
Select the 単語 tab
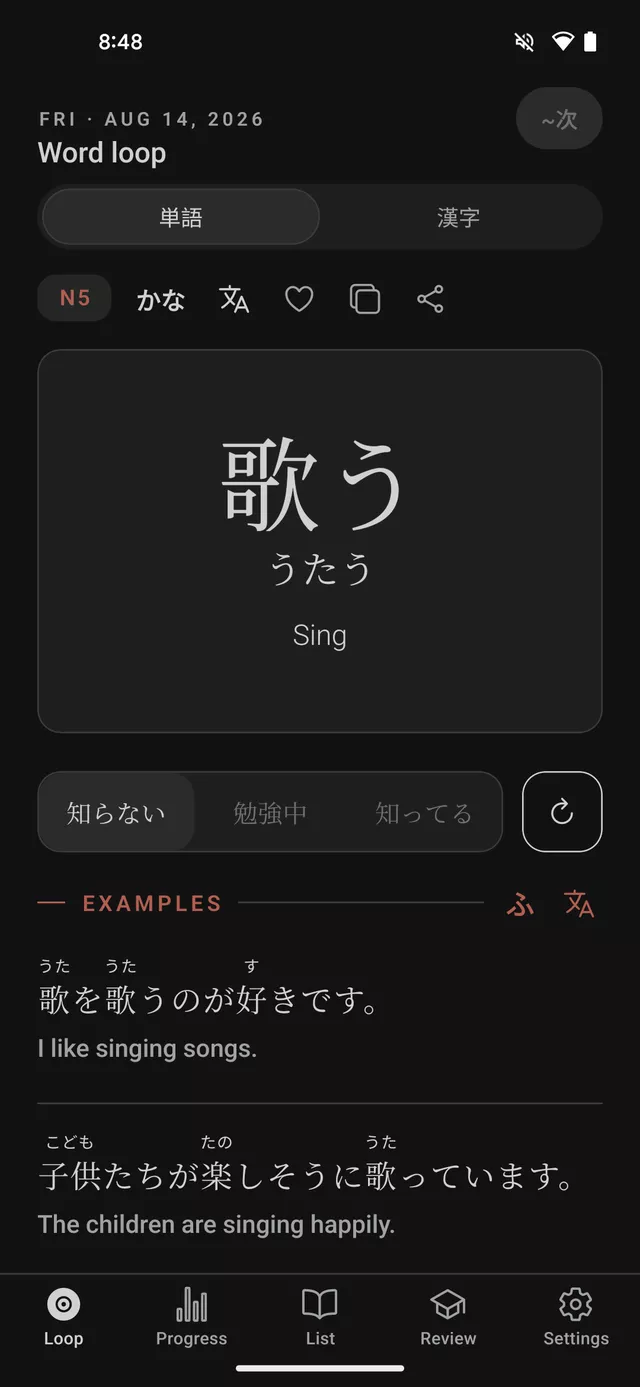coord(181,217)
